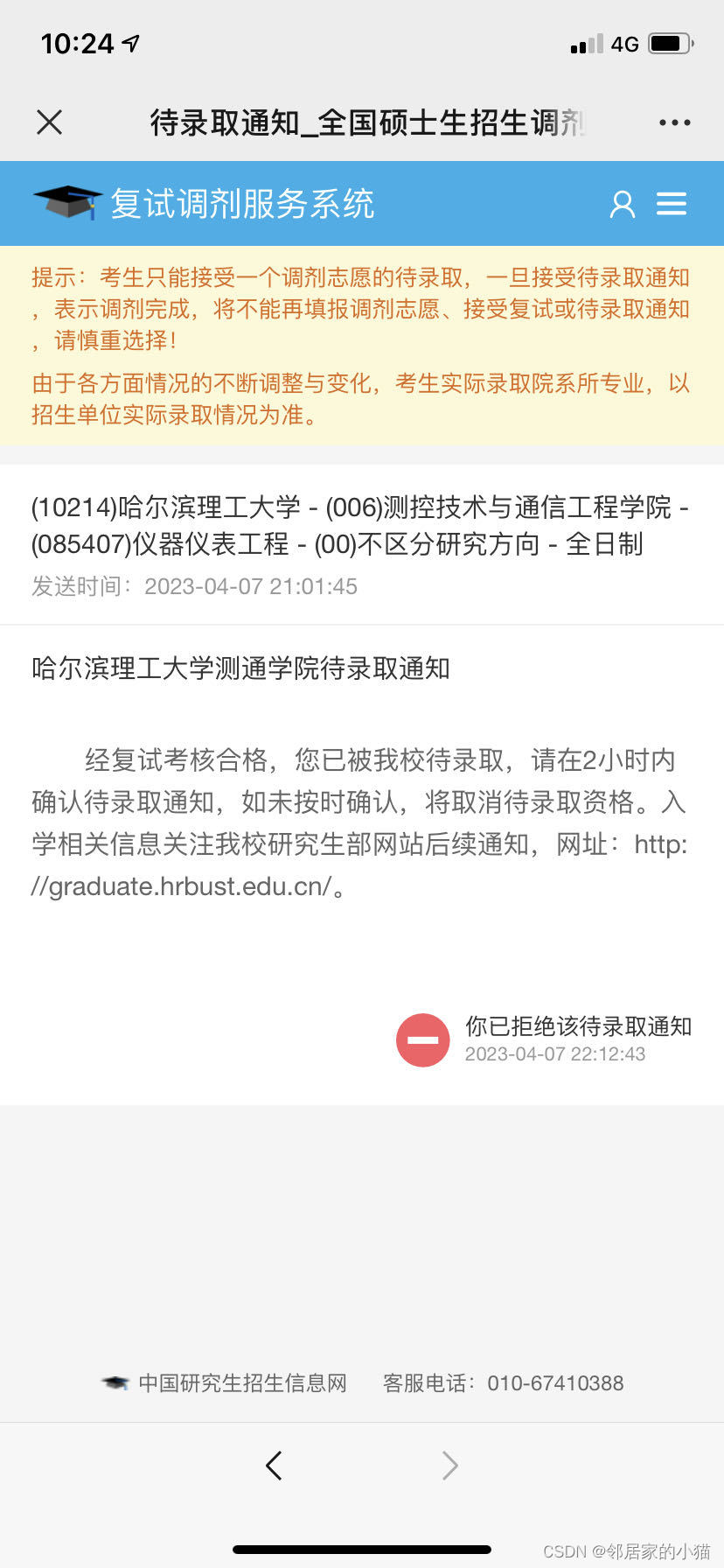Go back to the previous web page
Viewport: 724px width, 1568px height.
pyautogui.click(x=274, y=1465)
